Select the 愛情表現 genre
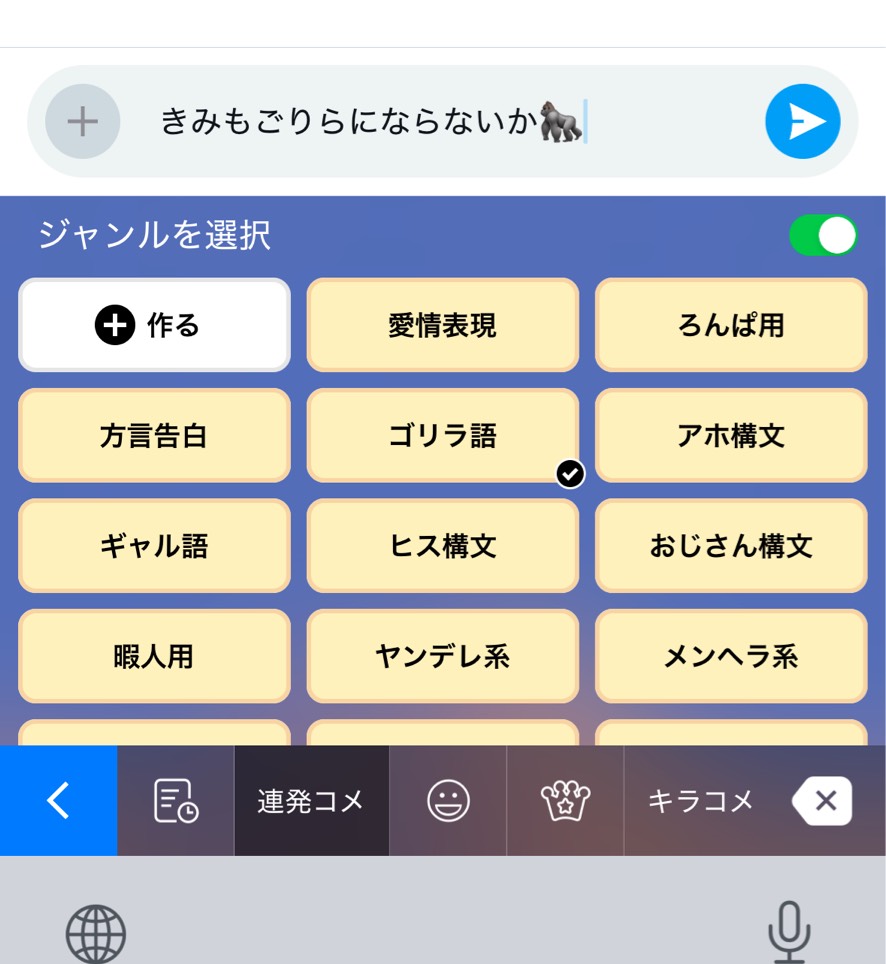 [x=442, y=325]
